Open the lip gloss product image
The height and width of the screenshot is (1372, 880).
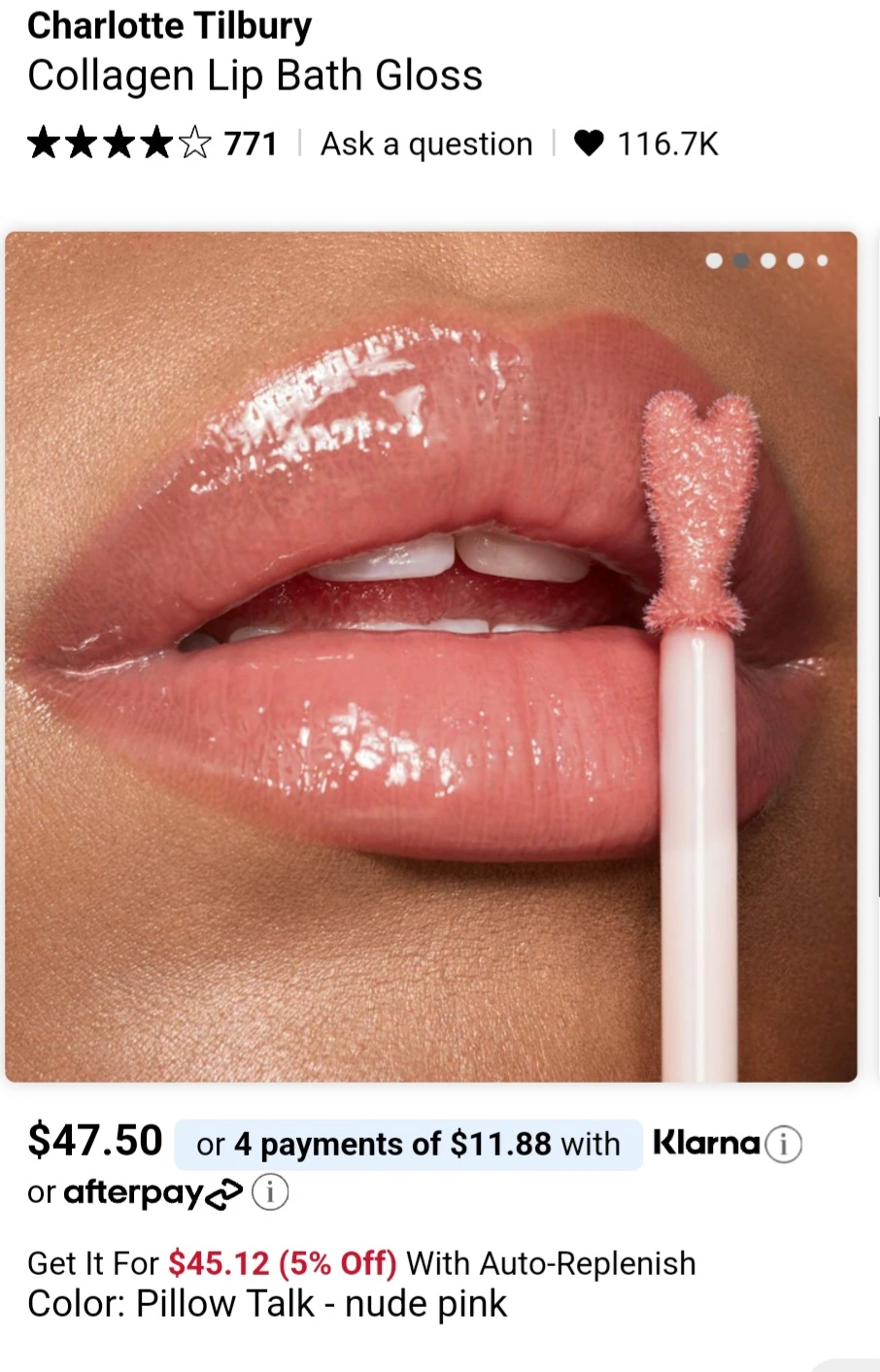pyautogui.click(x=430, y=656)
